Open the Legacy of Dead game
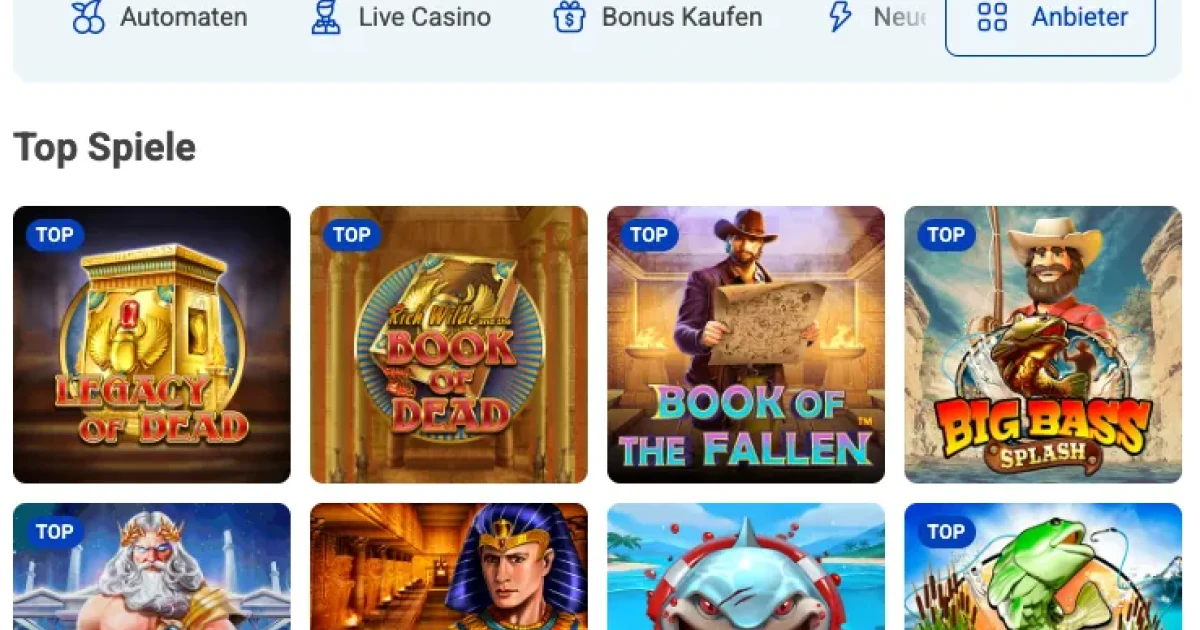The height and width of the screenshot is (630, 1200). pos(152,345)
